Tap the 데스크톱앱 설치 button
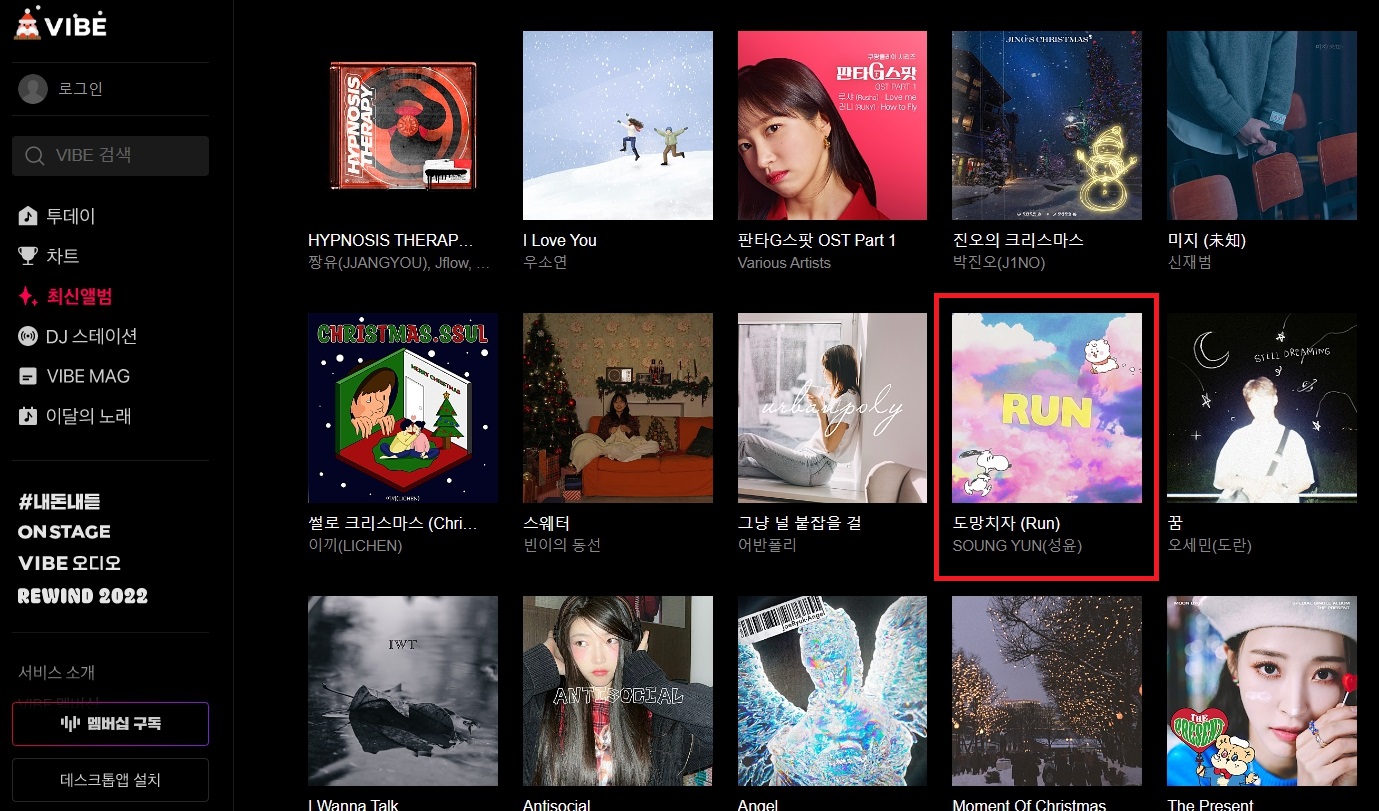 (110, 780)
